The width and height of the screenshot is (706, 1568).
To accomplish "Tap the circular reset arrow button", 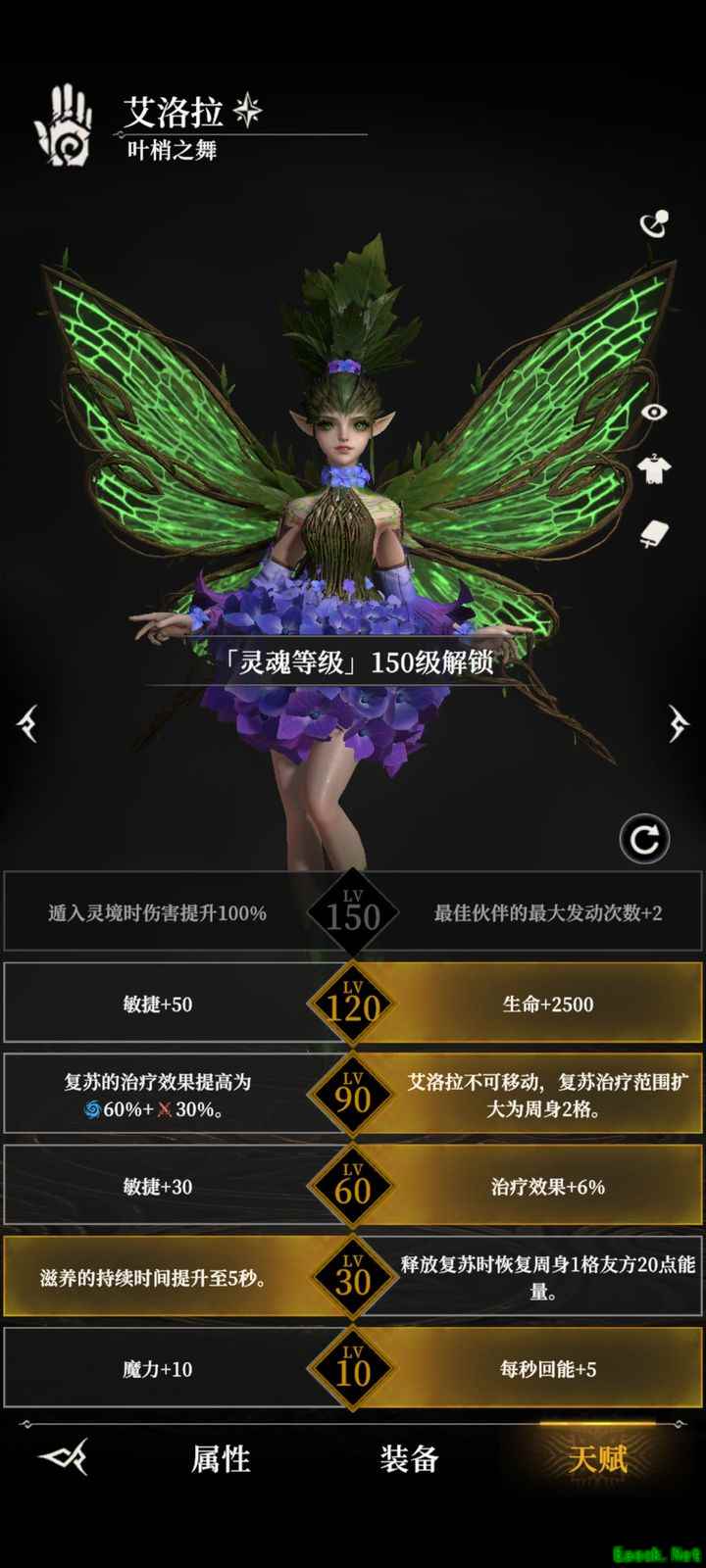I will point(644,839).
